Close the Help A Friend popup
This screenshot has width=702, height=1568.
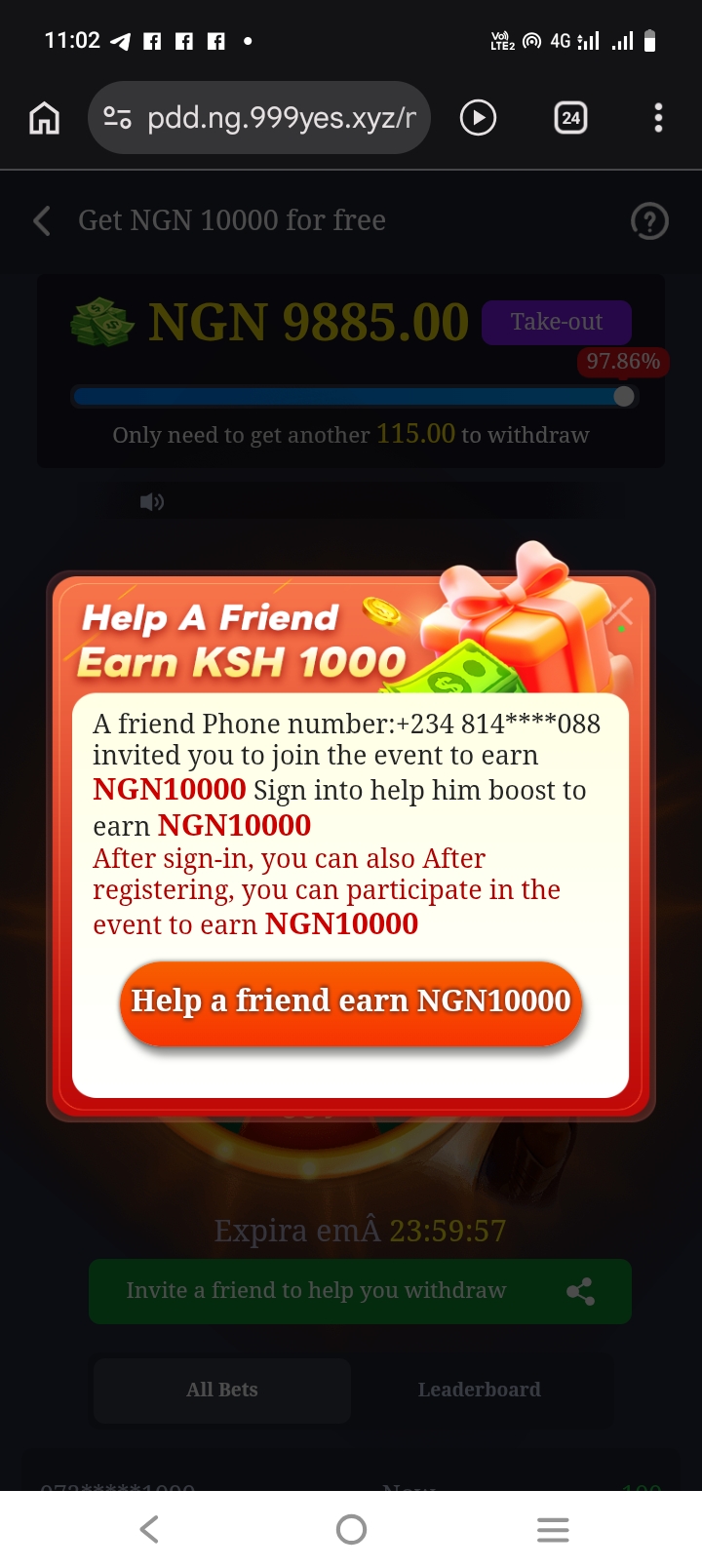[619, 612]
